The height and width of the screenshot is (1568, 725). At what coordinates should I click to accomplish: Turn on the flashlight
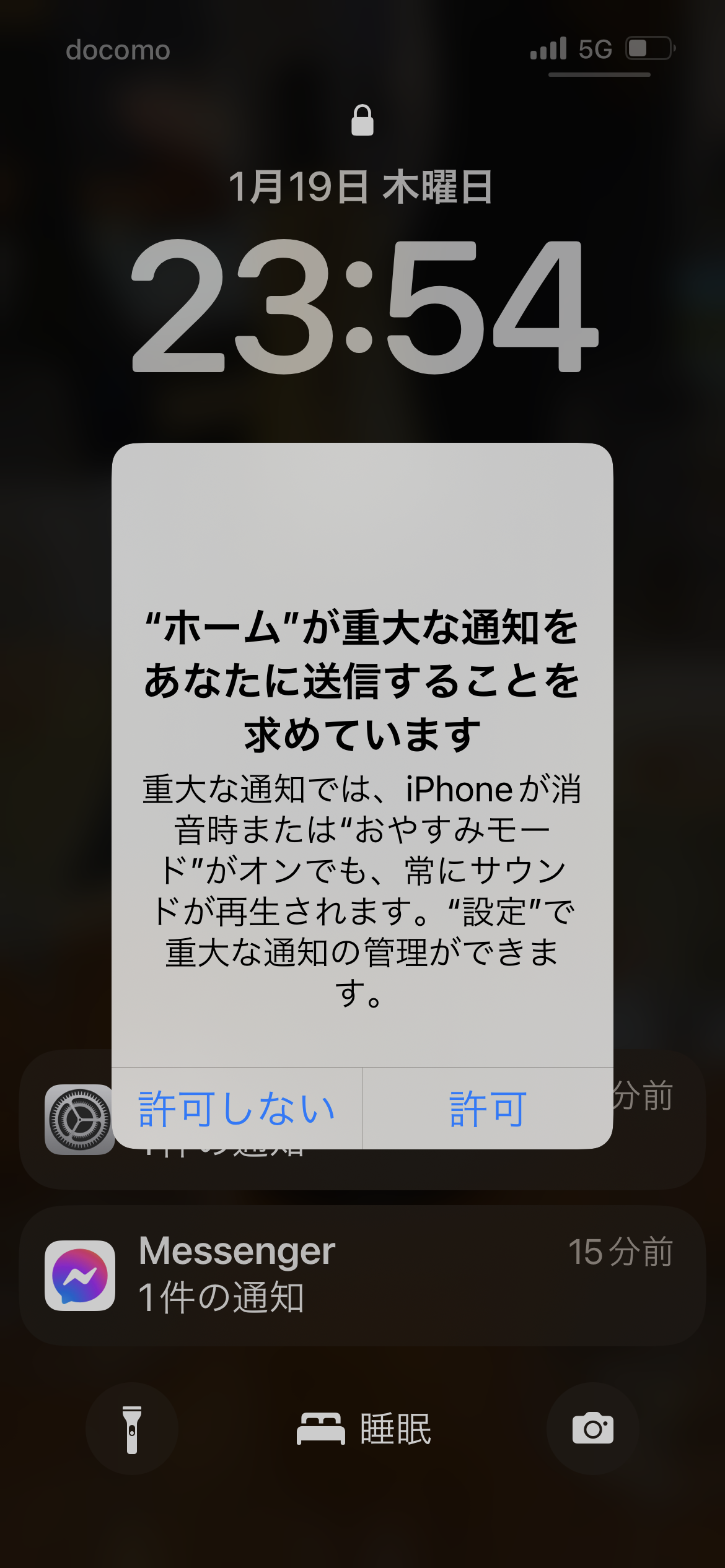tap(132, 1429)
